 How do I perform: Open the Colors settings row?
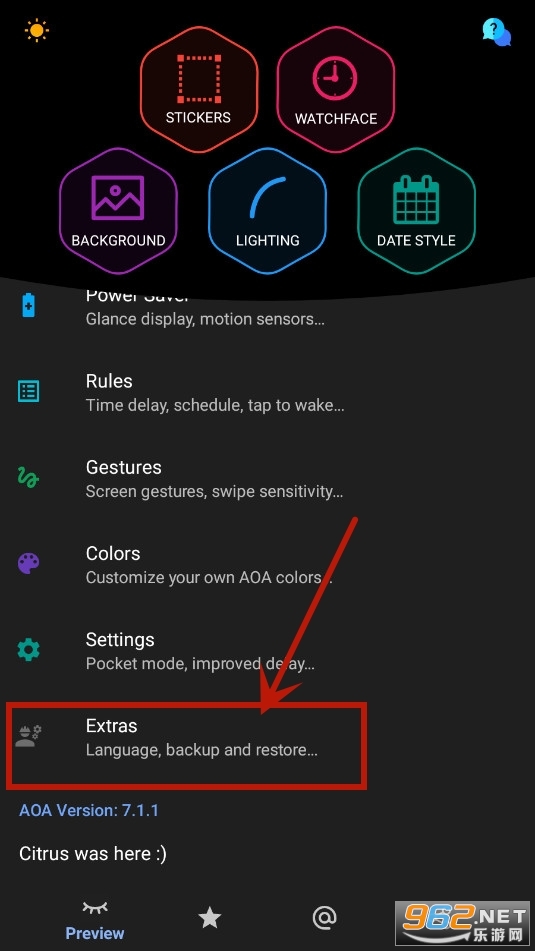tap(268, 565)
